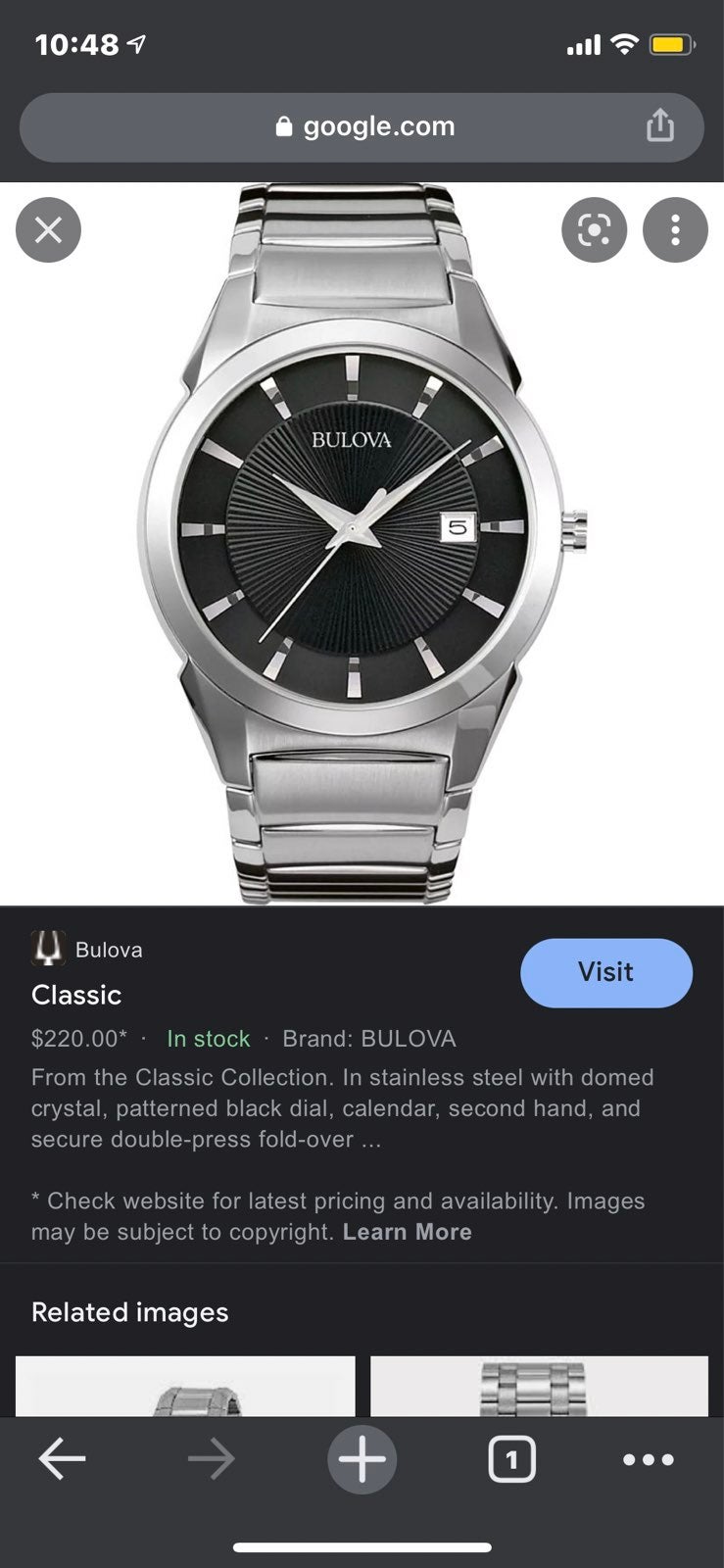Open the tab switcher
724x1568 pixels.
coord(511,1459)
